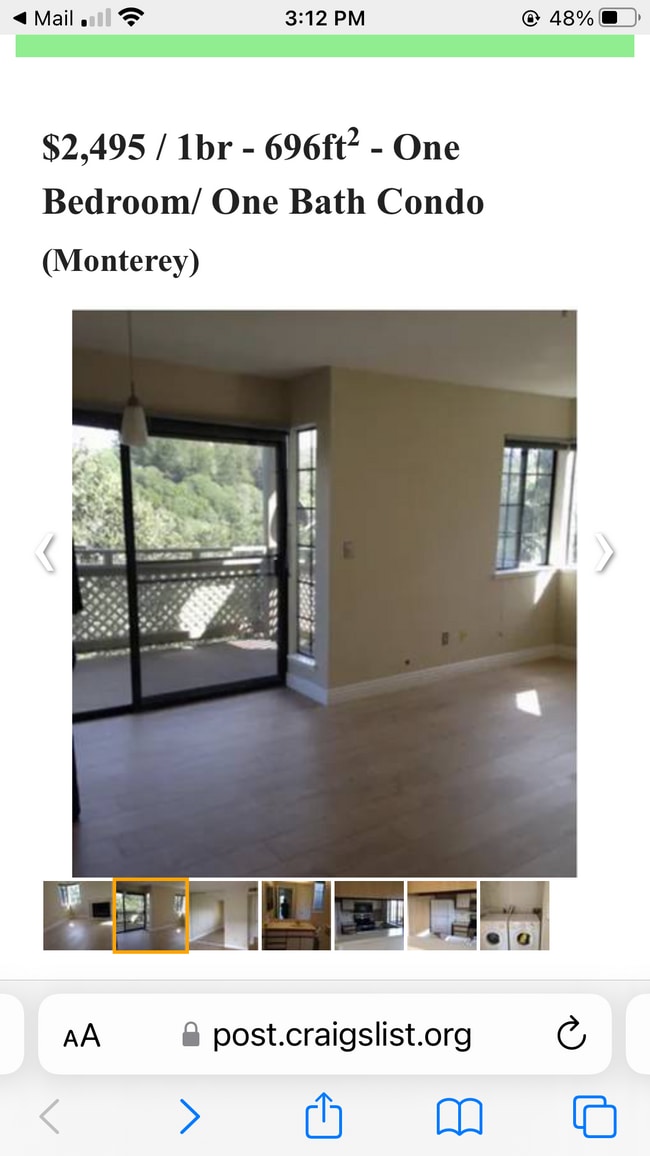Select the third thumbnail of empty room
Screen dimensions: 650x1156
coord(223,915)
